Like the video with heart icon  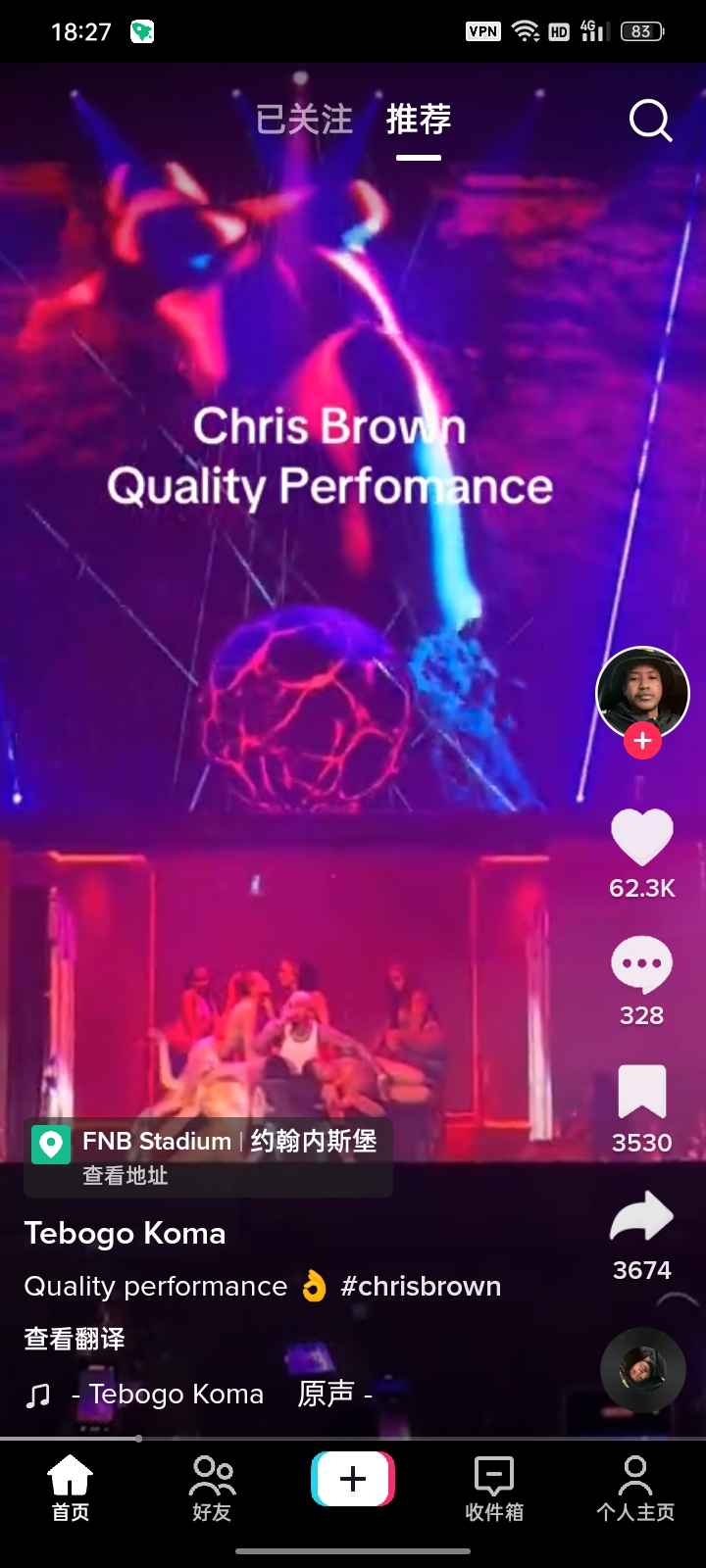pyautogui.click(x=642, y=837)
